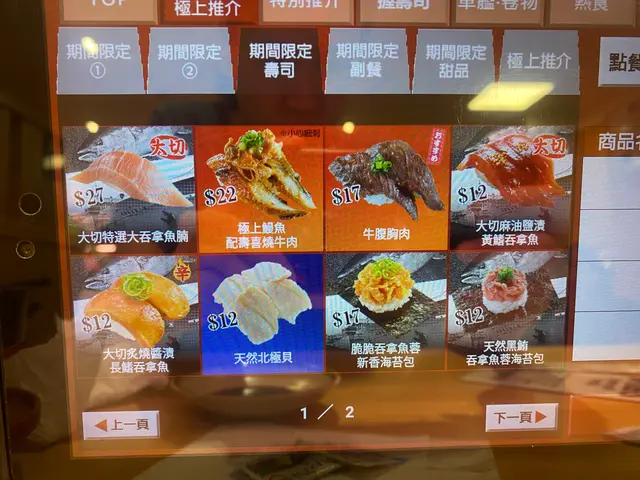Open the 特別推介 top category
Screen dimensions: 640x480
point(308,9)
